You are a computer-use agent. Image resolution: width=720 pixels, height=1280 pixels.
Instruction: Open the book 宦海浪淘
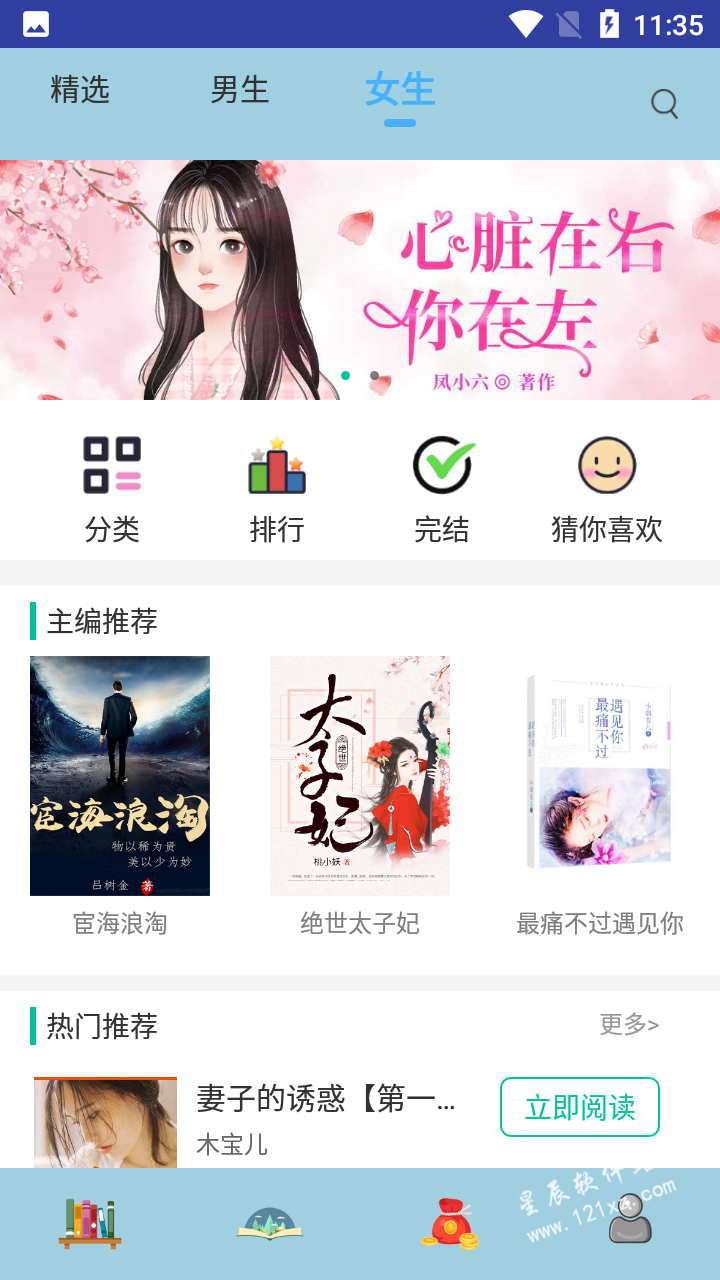120,776
